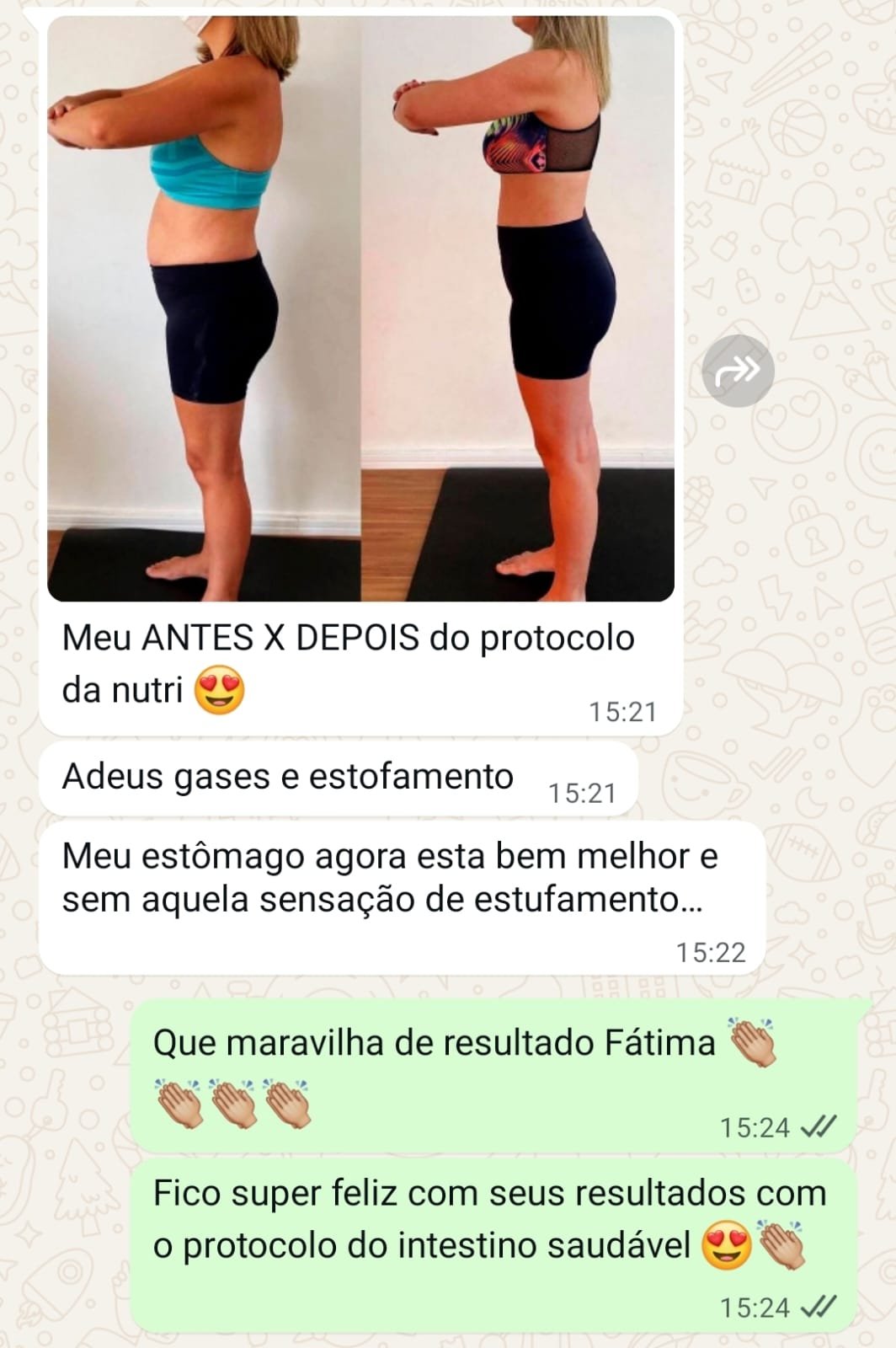The image size is (896, 1348).
Task: Forward the before-and-after photo message
Action: 738,371
